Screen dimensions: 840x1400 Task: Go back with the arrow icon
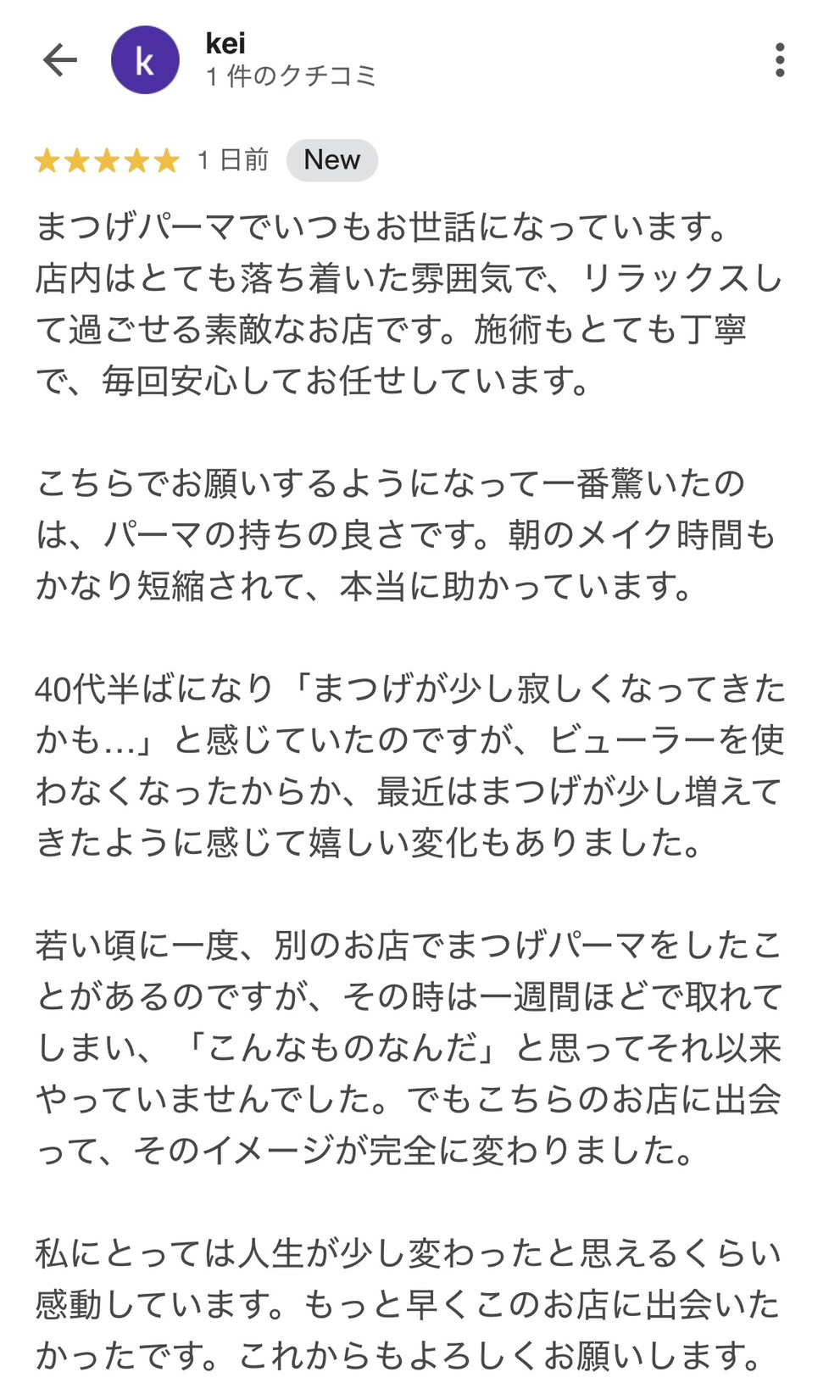pyautogui.click(x=60, y=60)
